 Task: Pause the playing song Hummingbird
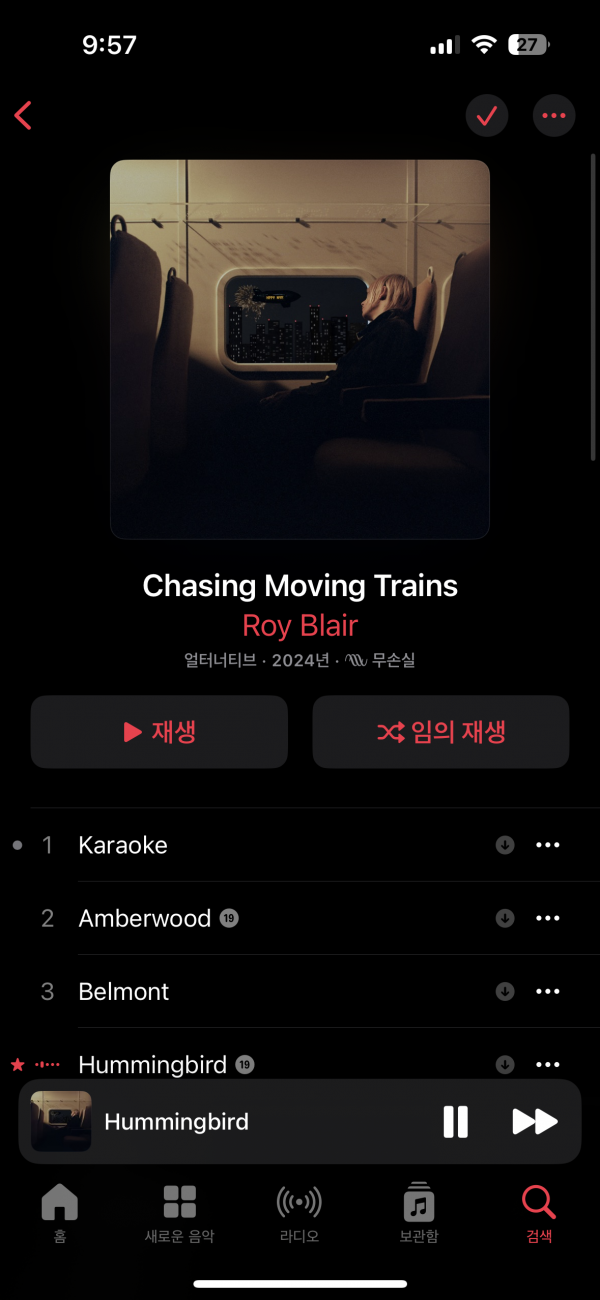point(455,1122)
